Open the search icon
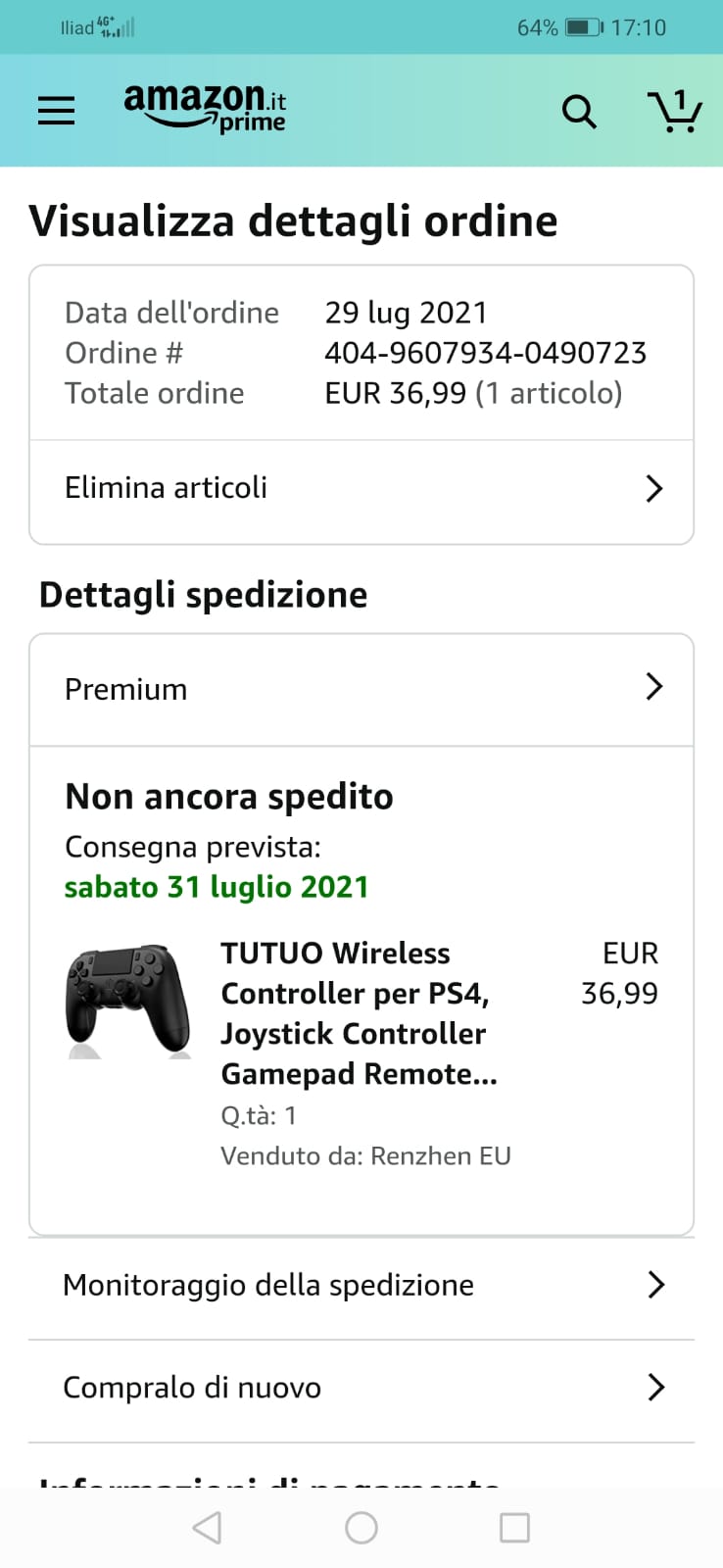The width and height of the screenshot is (723, 1568). pyautogui.click(x=579, y=112)
